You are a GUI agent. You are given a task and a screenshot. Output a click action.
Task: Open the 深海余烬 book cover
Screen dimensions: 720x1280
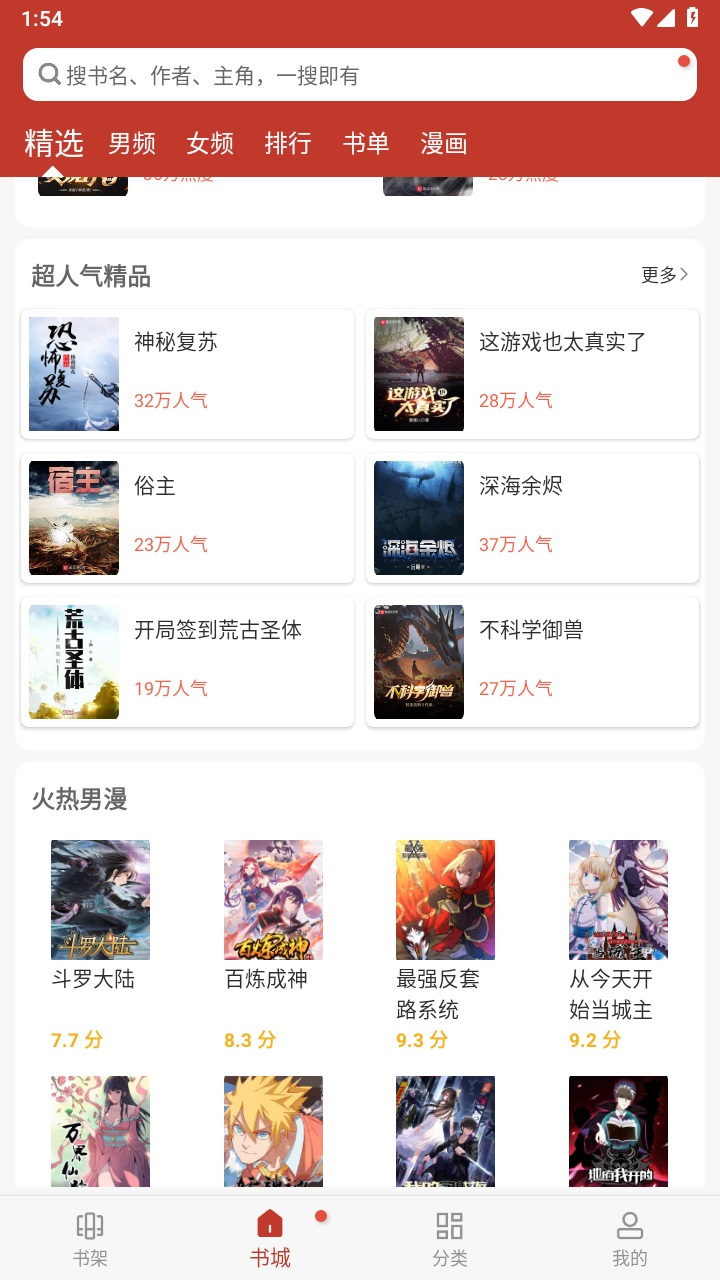[418, 517]
